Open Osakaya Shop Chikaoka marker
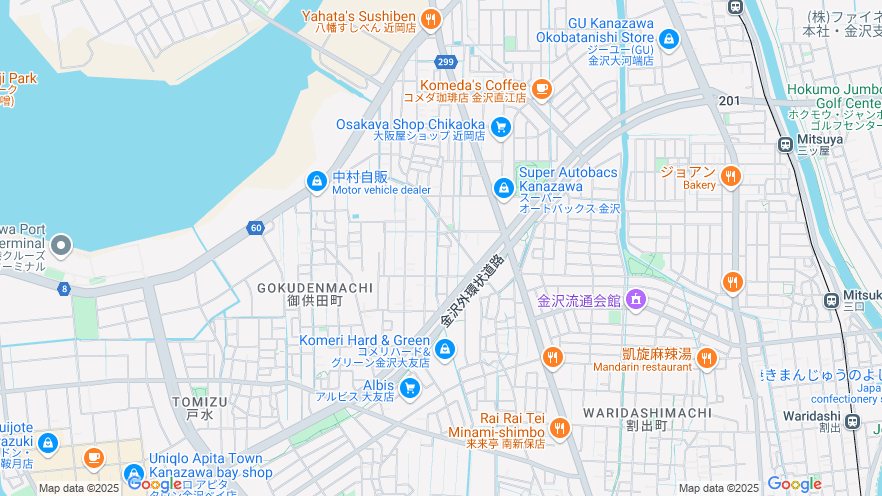The height and width of the screenshot is (496, 882). [501, 127]
